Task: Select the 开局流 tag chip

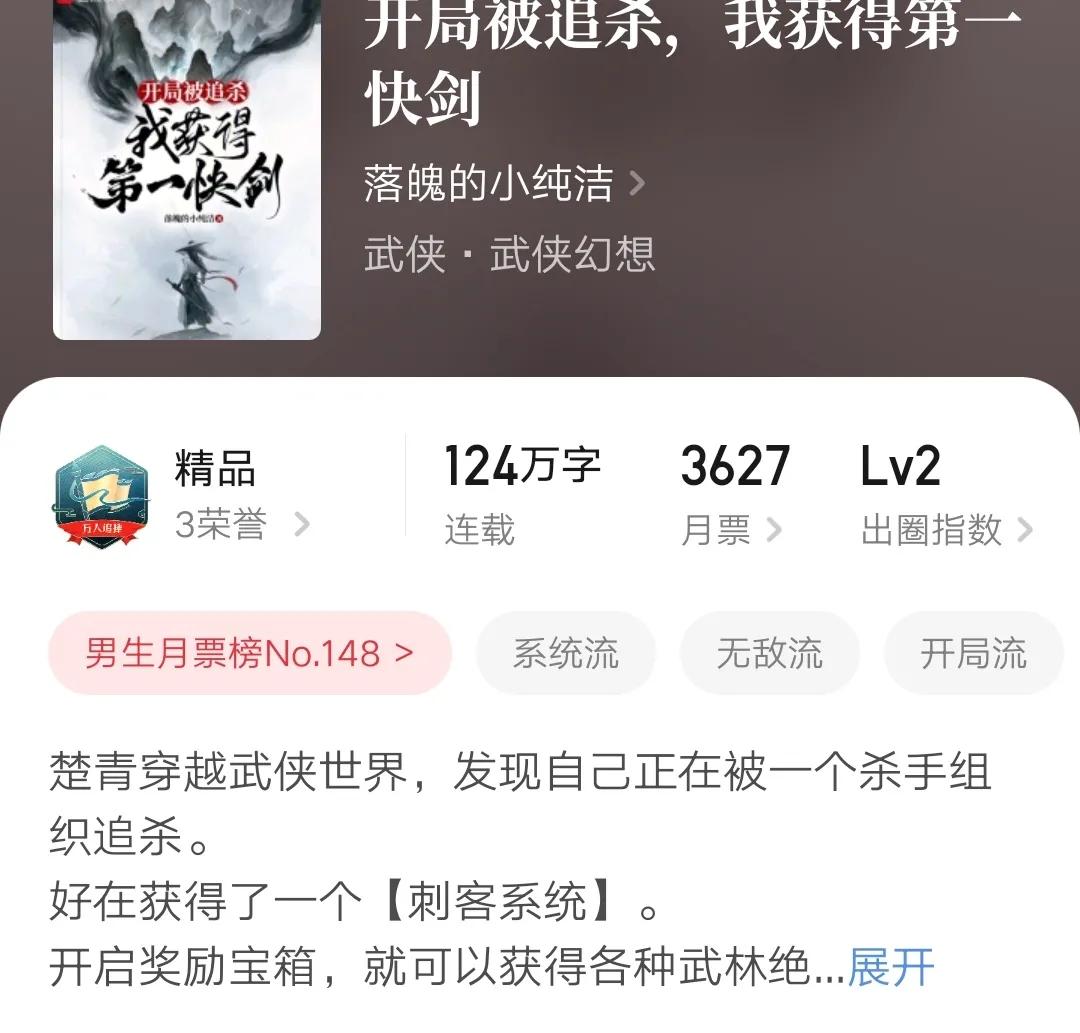Action: [972, 654]
